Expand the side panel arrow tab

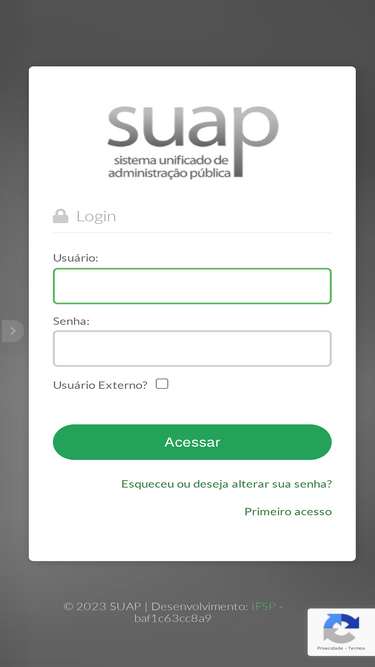[12, 331]
